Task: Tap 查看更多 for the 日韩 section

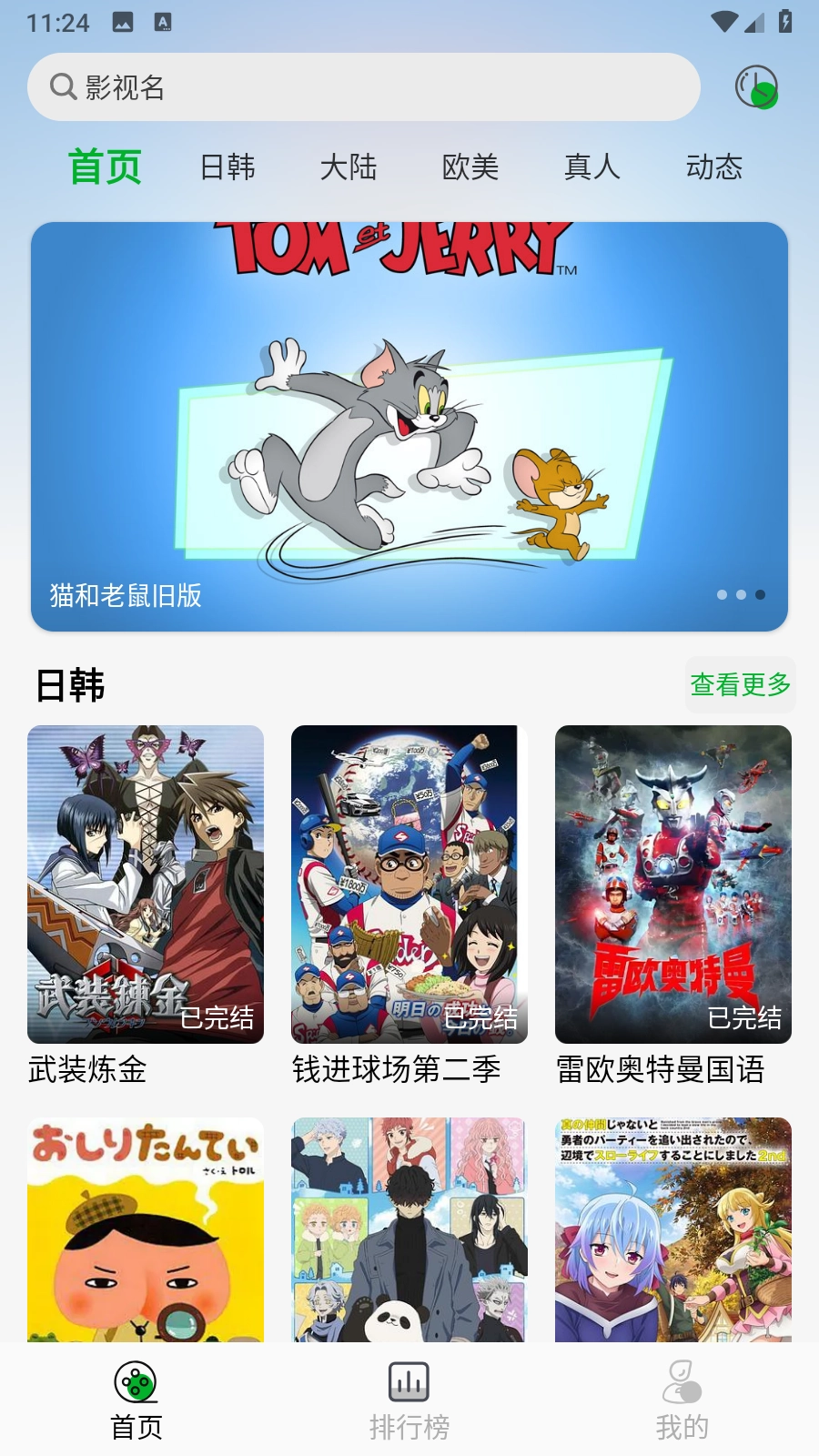Action: point(740,684)
